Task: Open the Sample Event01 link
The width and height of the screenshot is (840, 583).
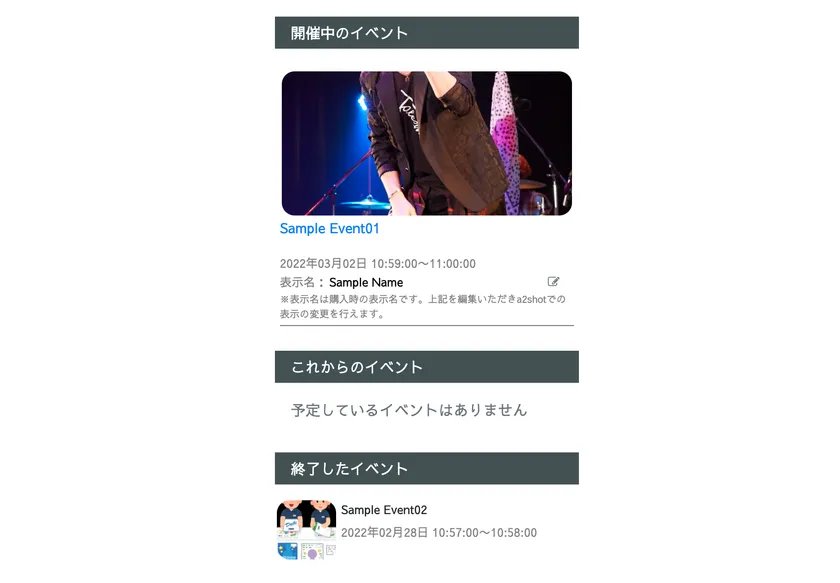Action: [330, 229]
